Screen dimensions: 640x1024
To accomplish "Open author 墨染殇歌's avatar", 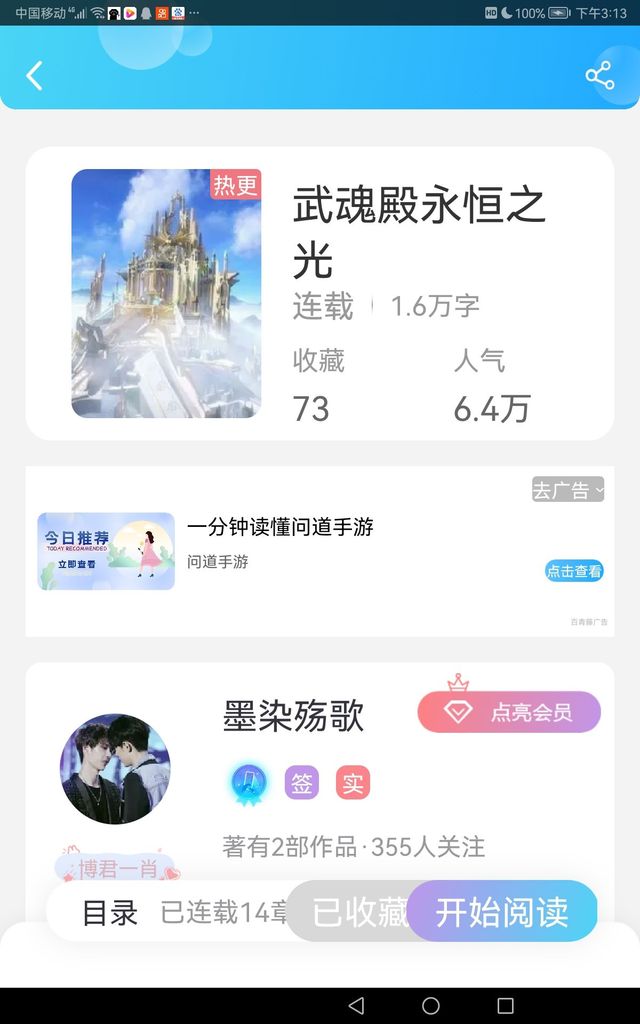I will (115, 768).
